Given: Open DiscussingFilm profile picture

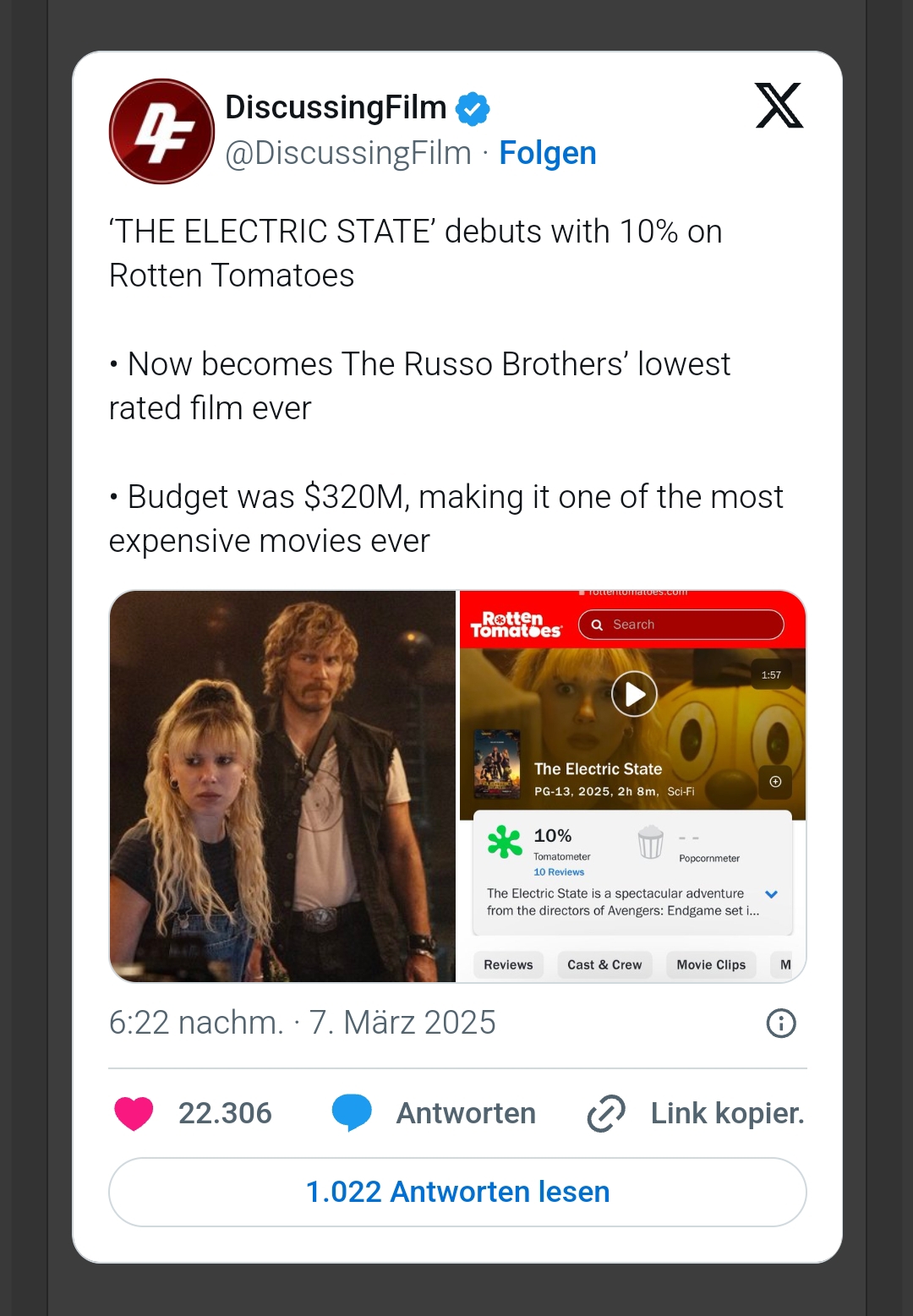Looking at the screenshot, I should (161, 131).
